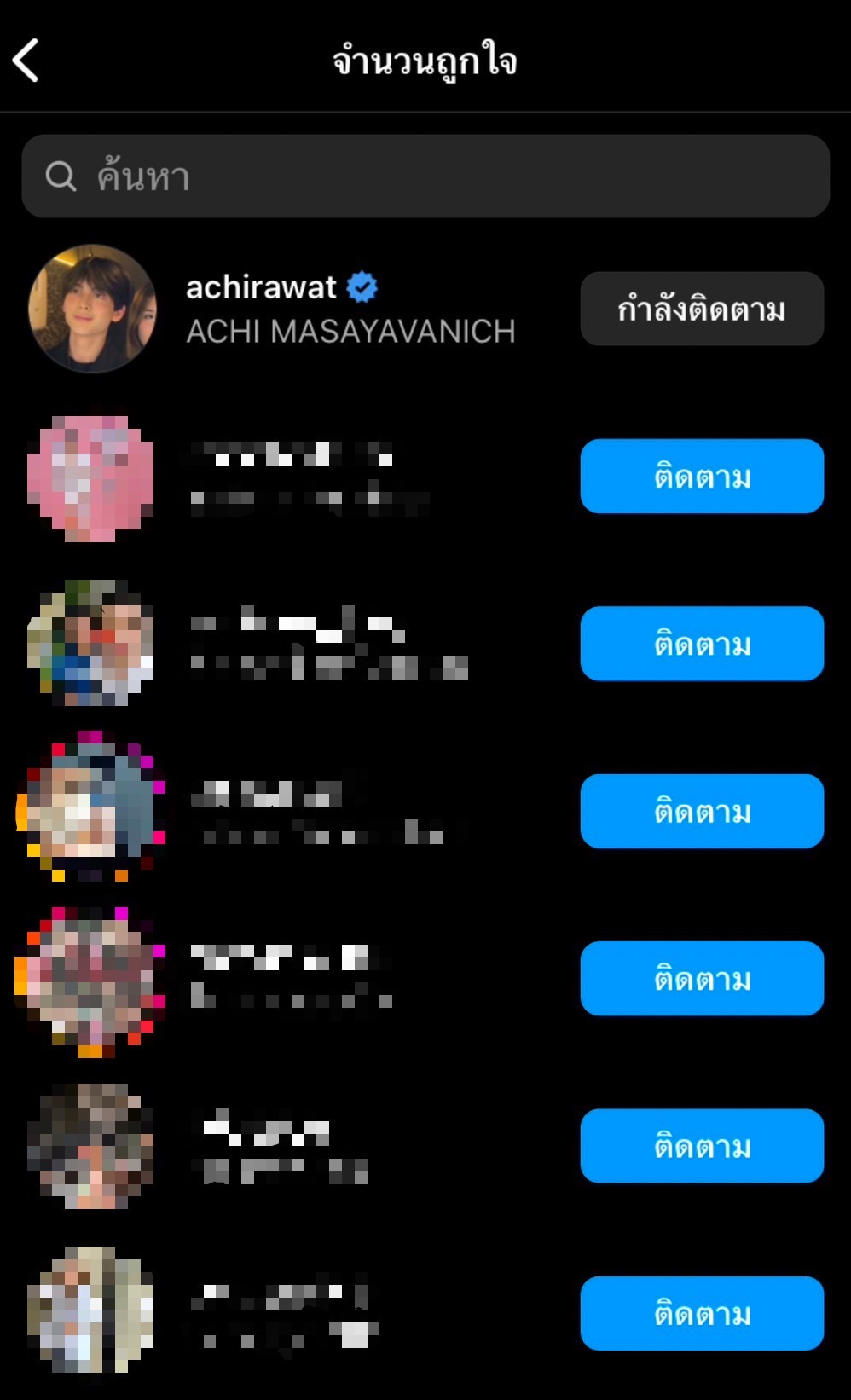Tap กำลังติดตาม button next to achirawat
The width and height of the screenshot is (851, 1400).
coord(701,309)
